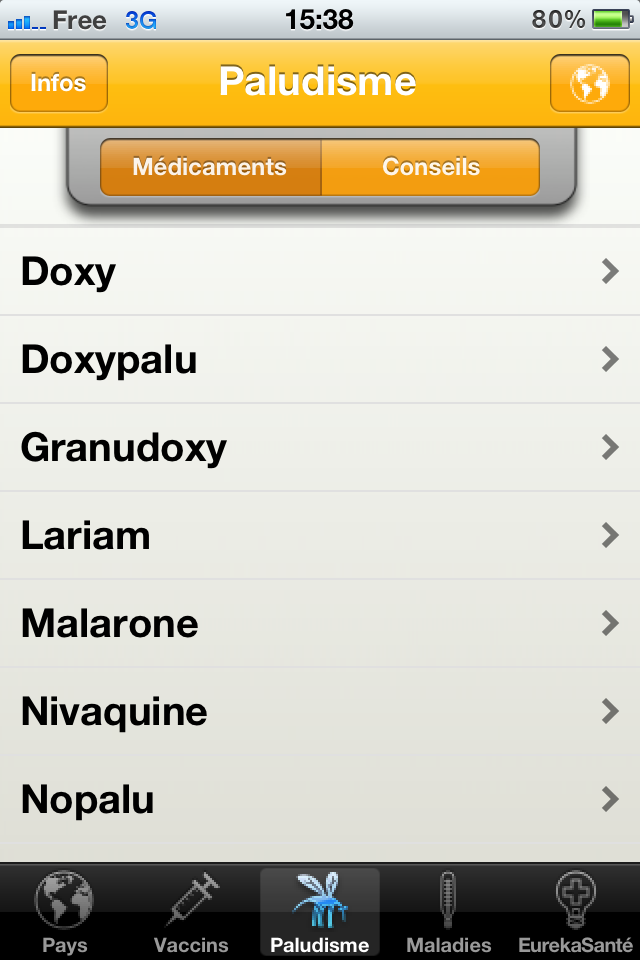This screenshot has width=640, height=960.
Task: Go to the Vaccins tab
Action: 191,912
